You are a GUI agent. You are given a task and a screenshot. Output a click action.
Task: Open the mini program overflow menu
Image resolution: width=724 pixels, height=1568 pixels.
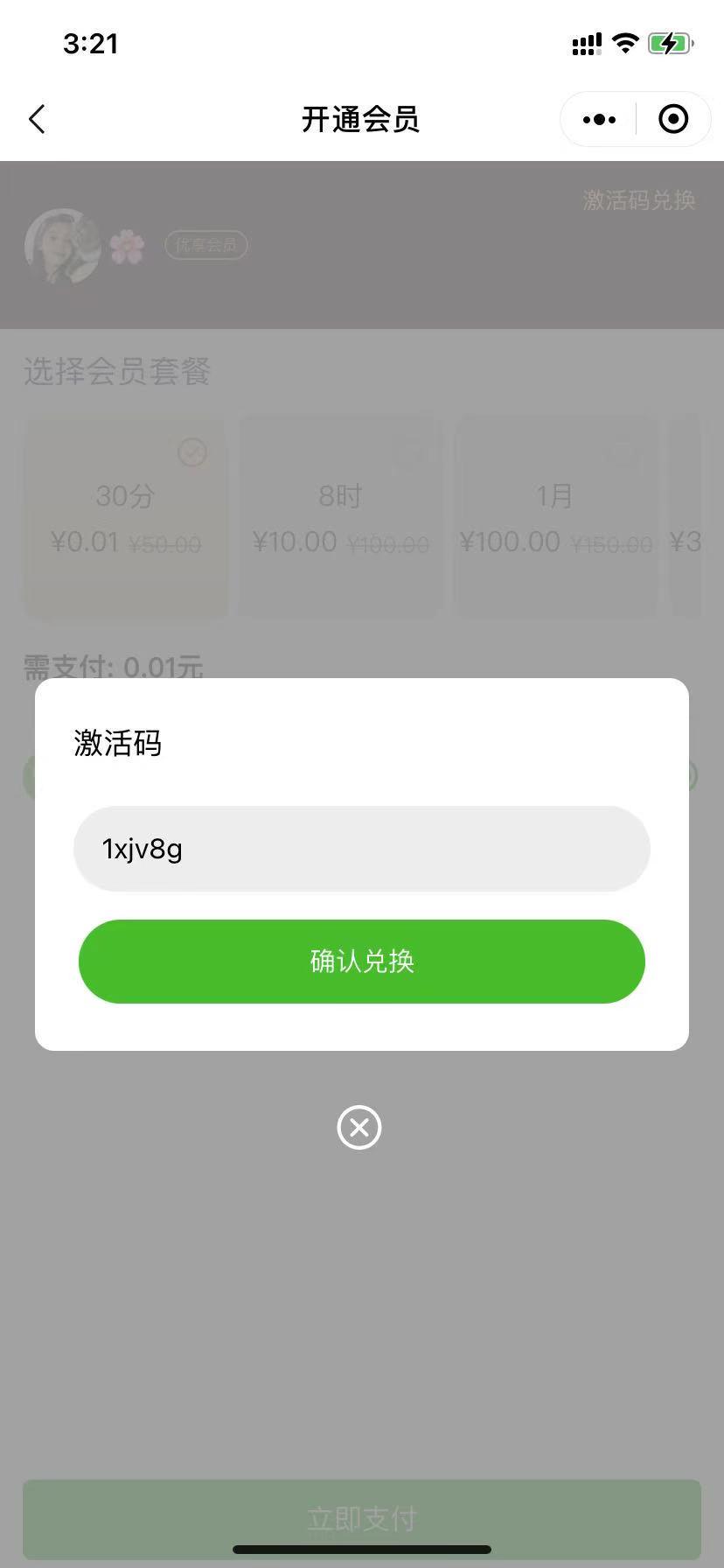[x=599, y=120]
